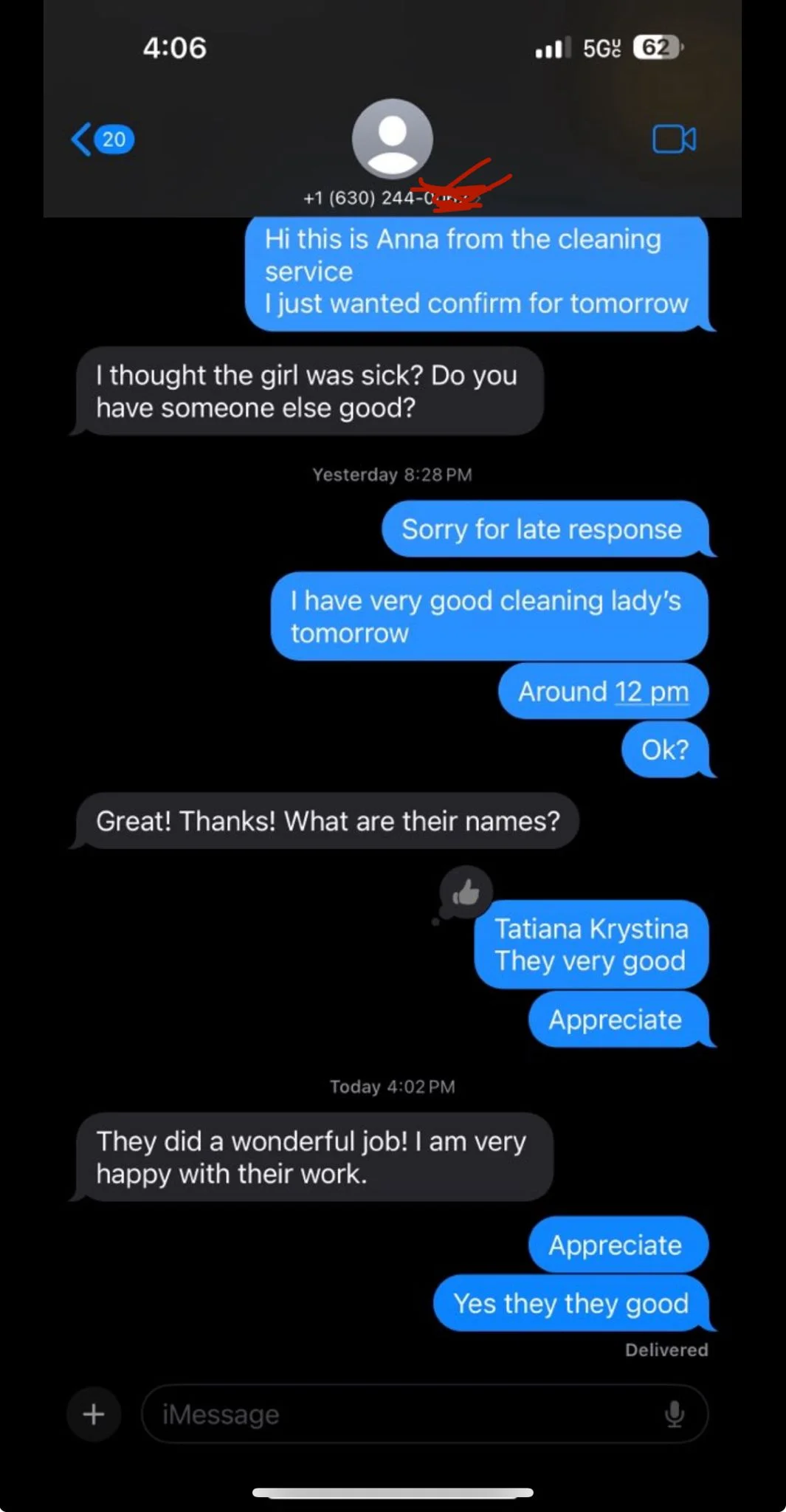
Task: Tap the underlined 12 pm time link
Action: pyautogui.click(x=652, y=692)
